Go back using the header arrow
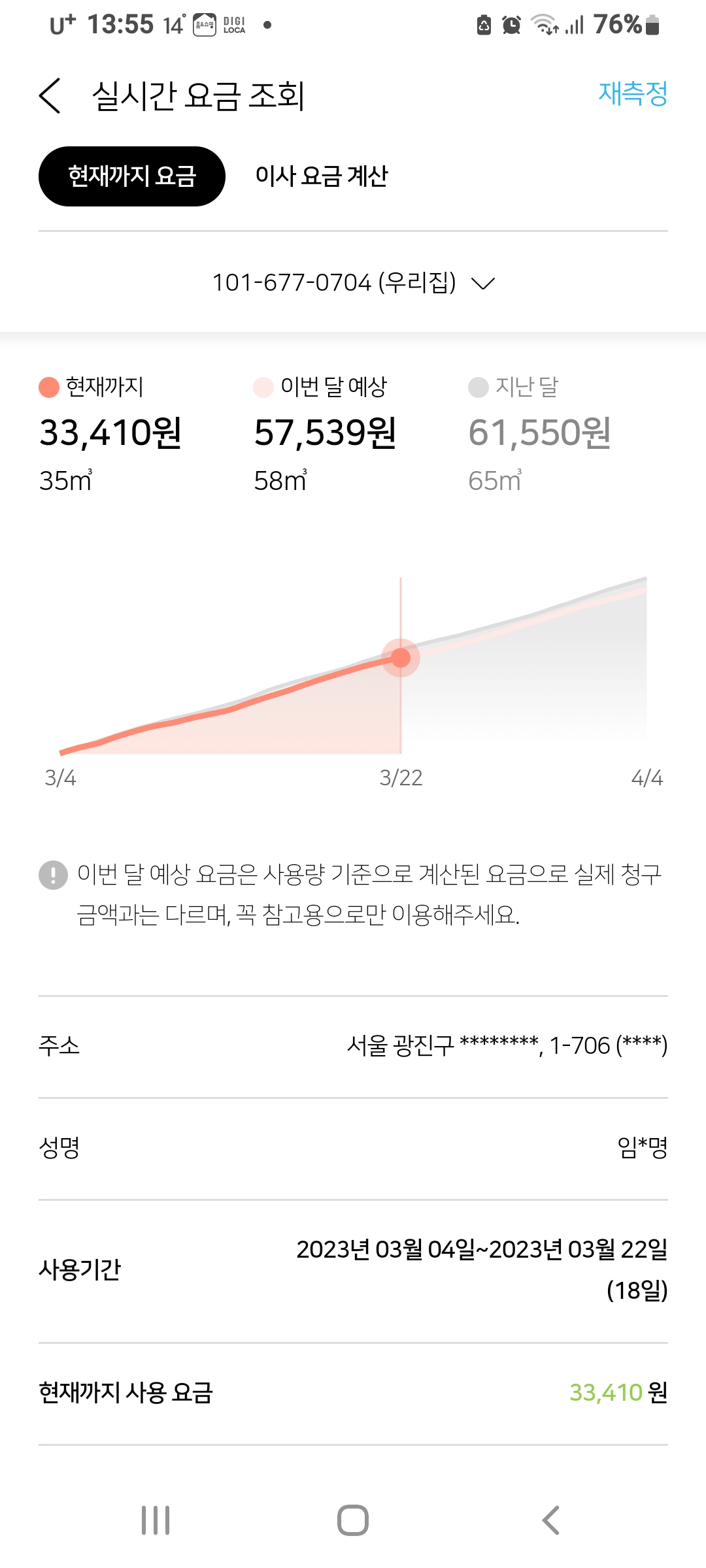Screen dimensions: 706x1568 [x=50, y=96]
